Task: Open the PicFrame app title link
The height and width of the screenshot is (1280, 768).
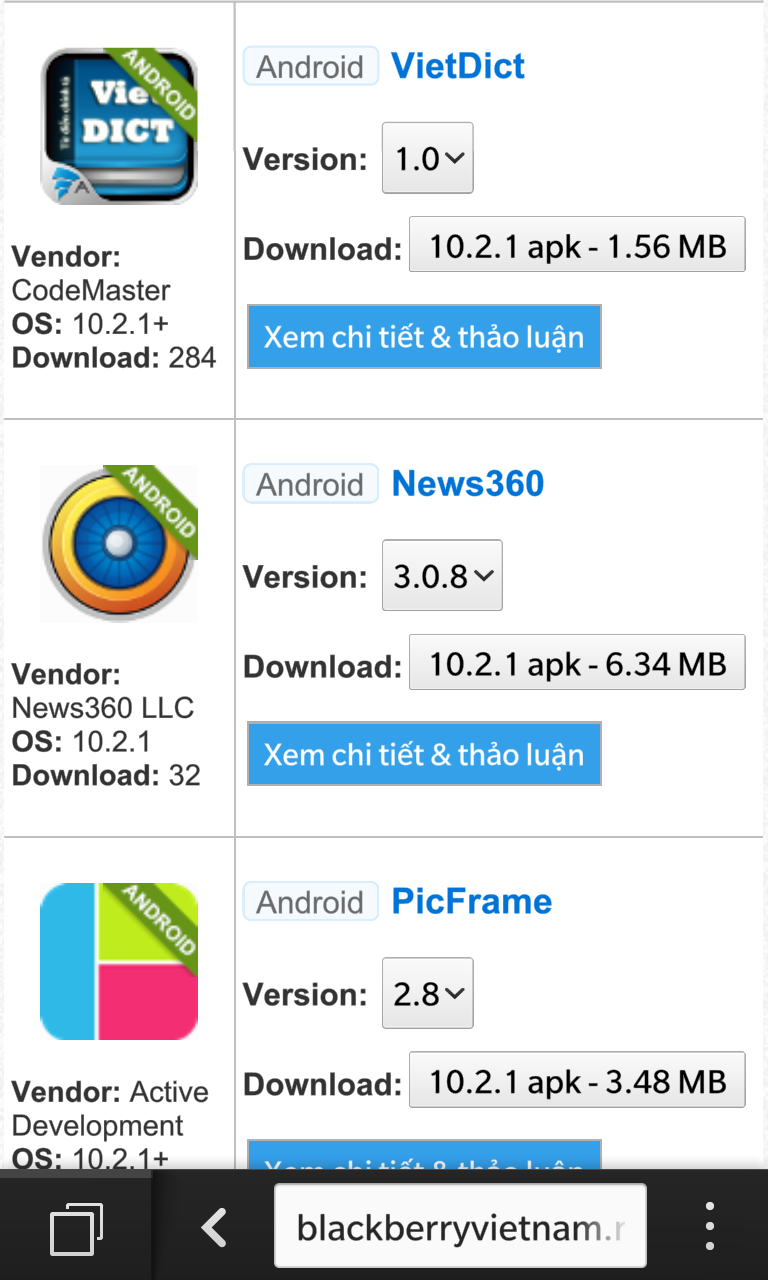Action: click(x=472, y=902)
